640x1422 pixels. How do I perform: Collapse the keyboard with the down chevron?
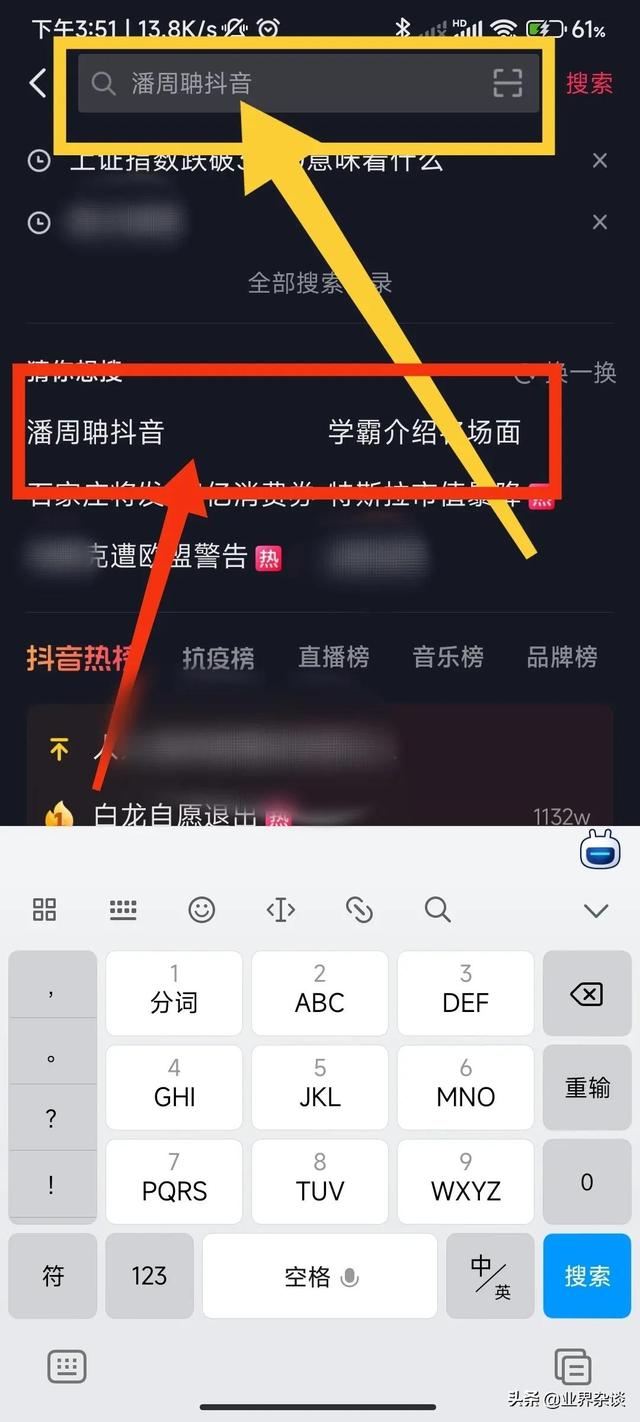[x=596, y=910]
